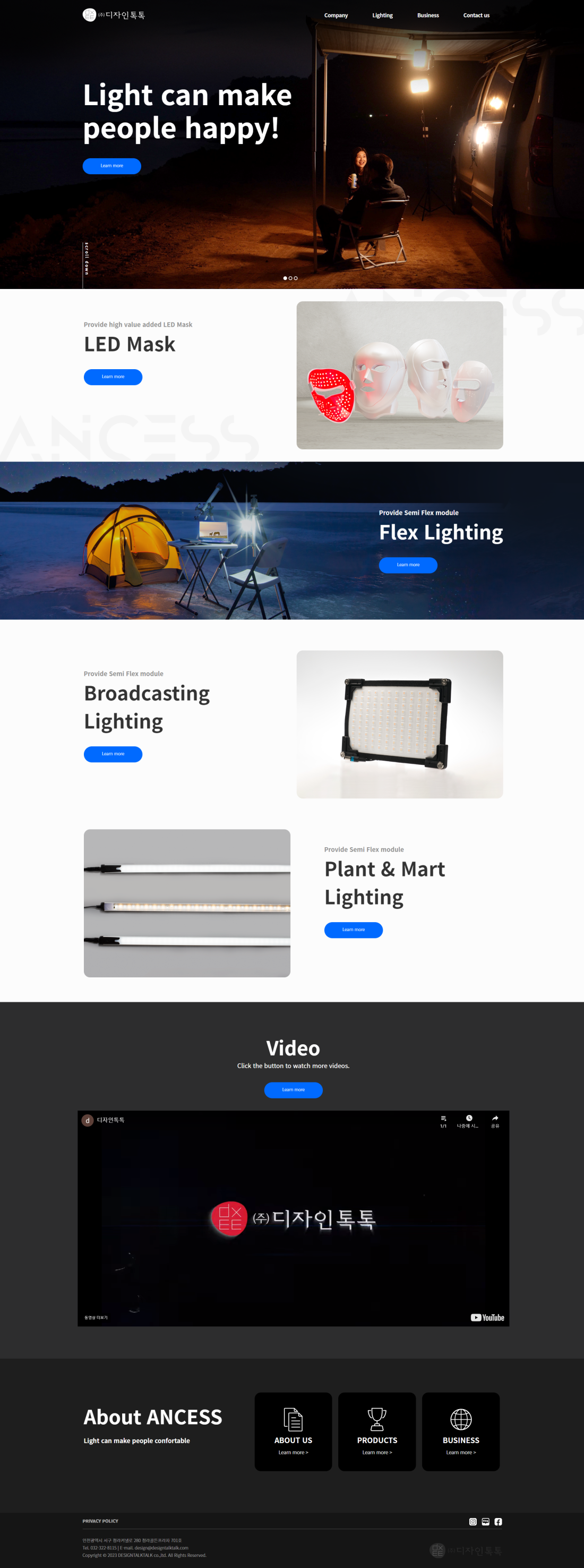
Task: Share the embedded YouTube video
Action: [495, 1120]
